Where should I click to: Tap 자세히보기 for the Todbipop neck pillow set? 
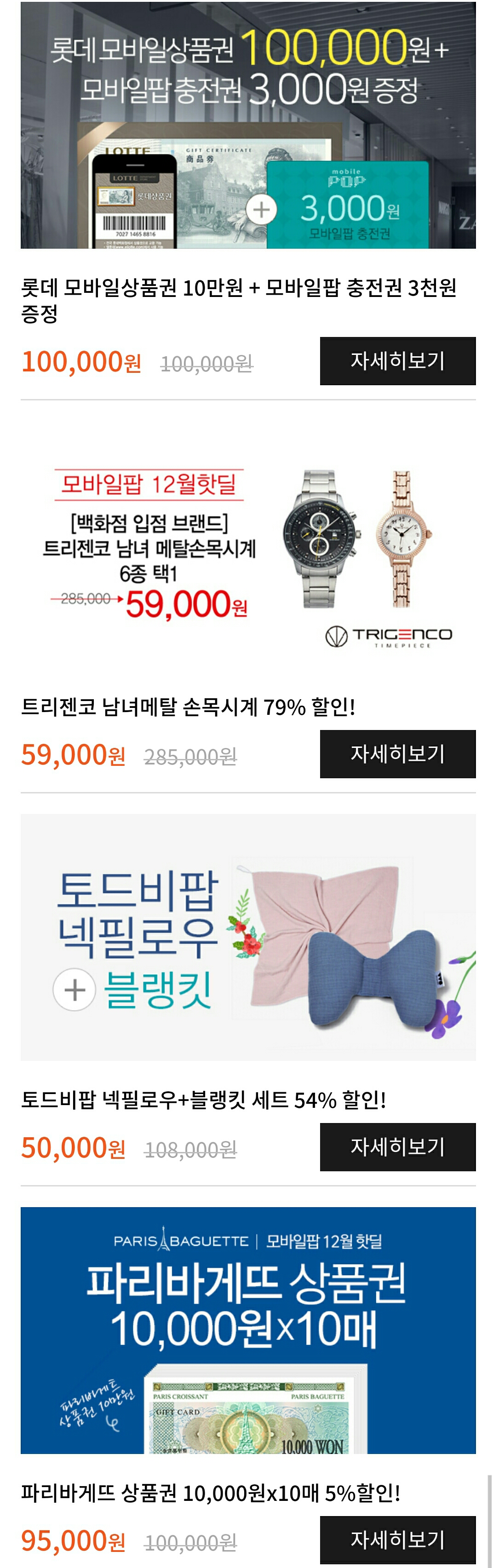(397, 1147)
